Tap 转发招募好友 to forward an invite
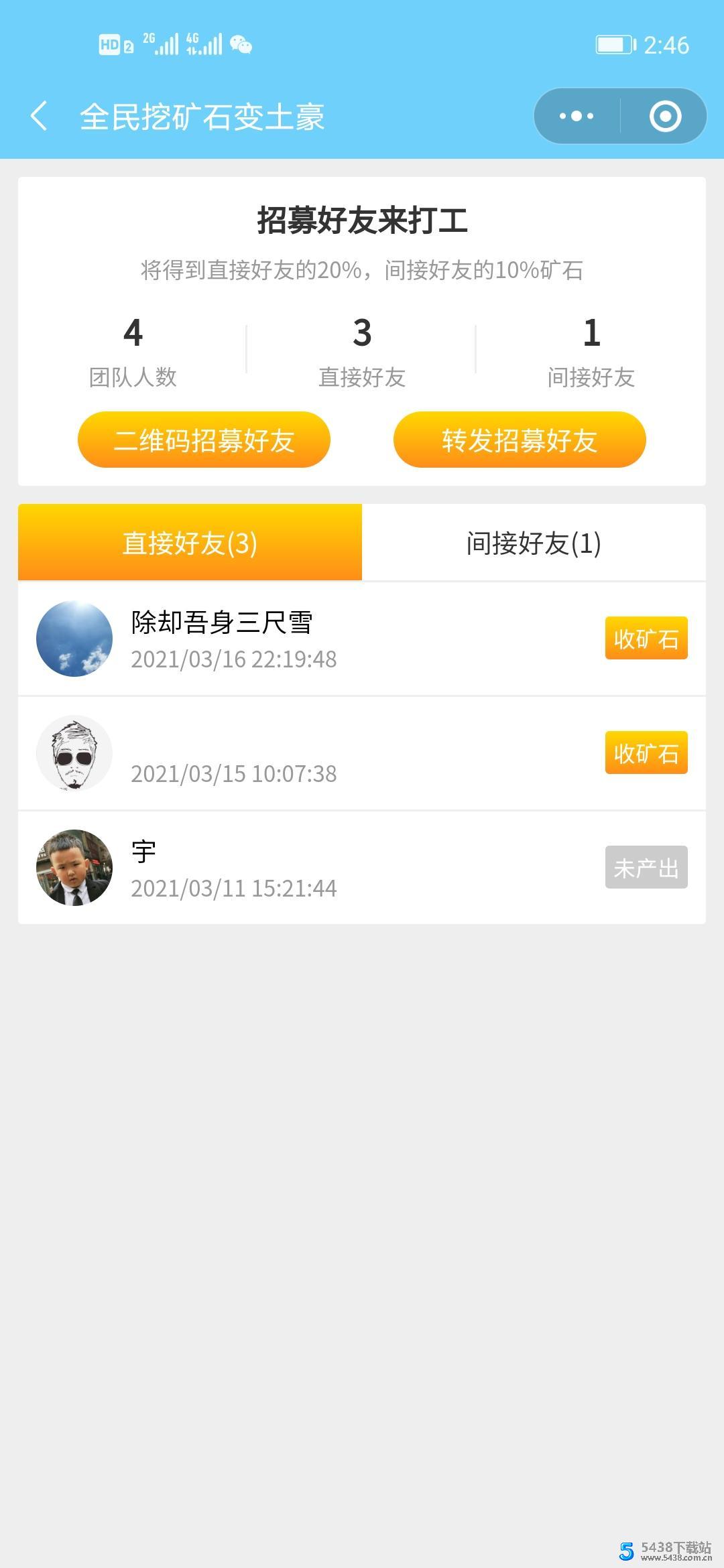Viewport: 724px width, 1568px height. (x=520, y=440)
